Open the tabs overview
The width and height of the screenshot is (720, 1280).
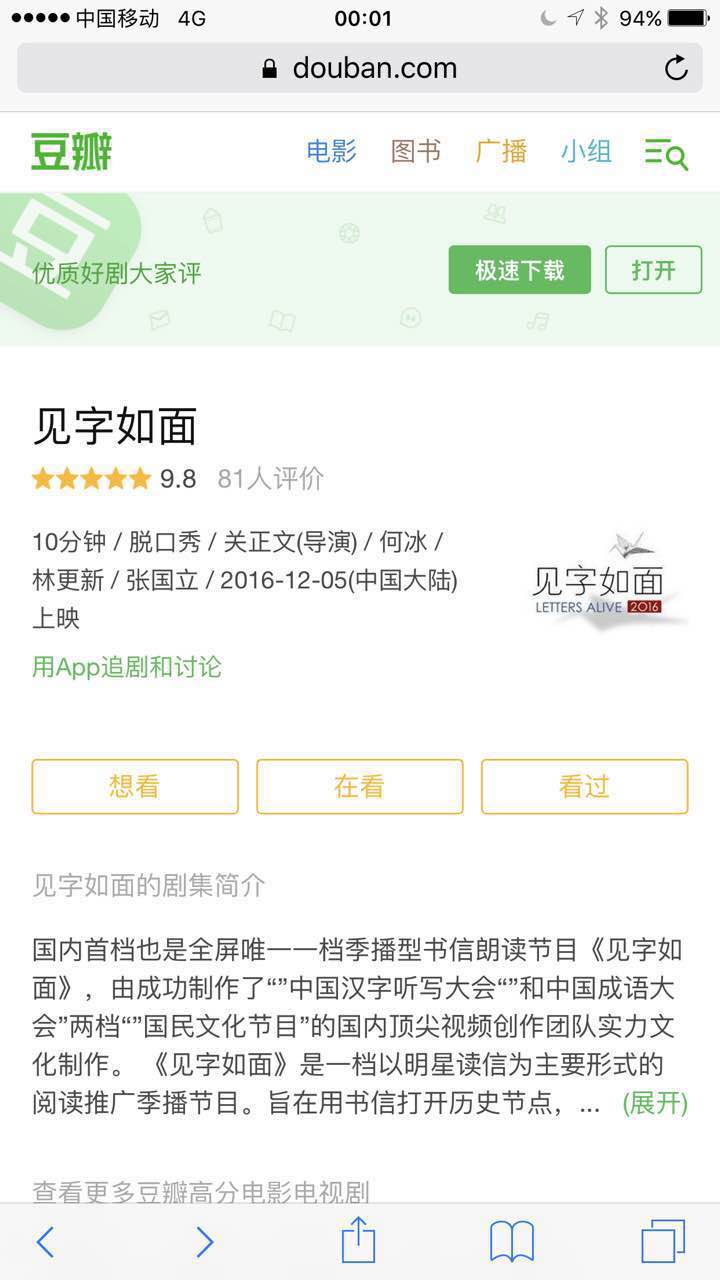click(663, 1242)
